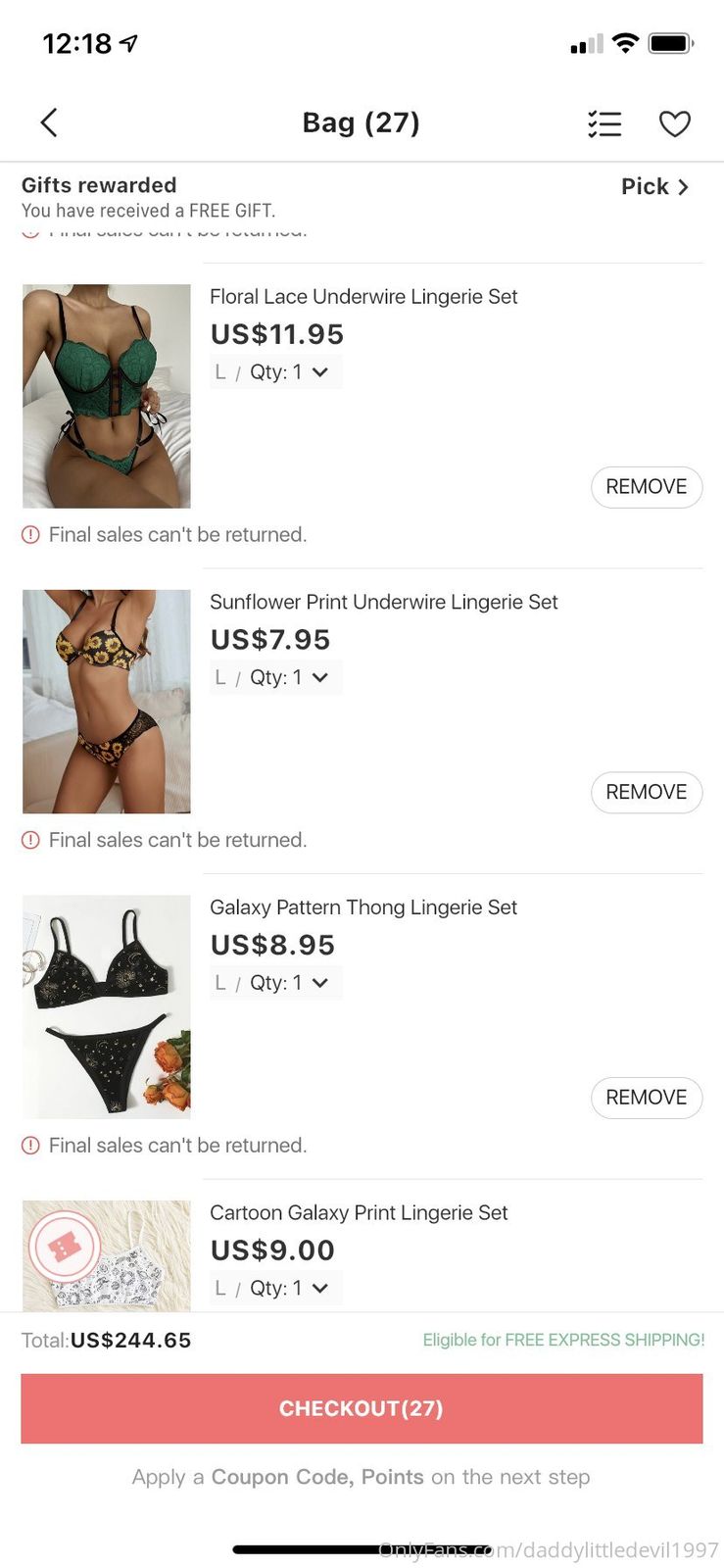Remove the Floral Lace Underwire Lingerie Set
The image size is (724, 1568).
point(646,487)
